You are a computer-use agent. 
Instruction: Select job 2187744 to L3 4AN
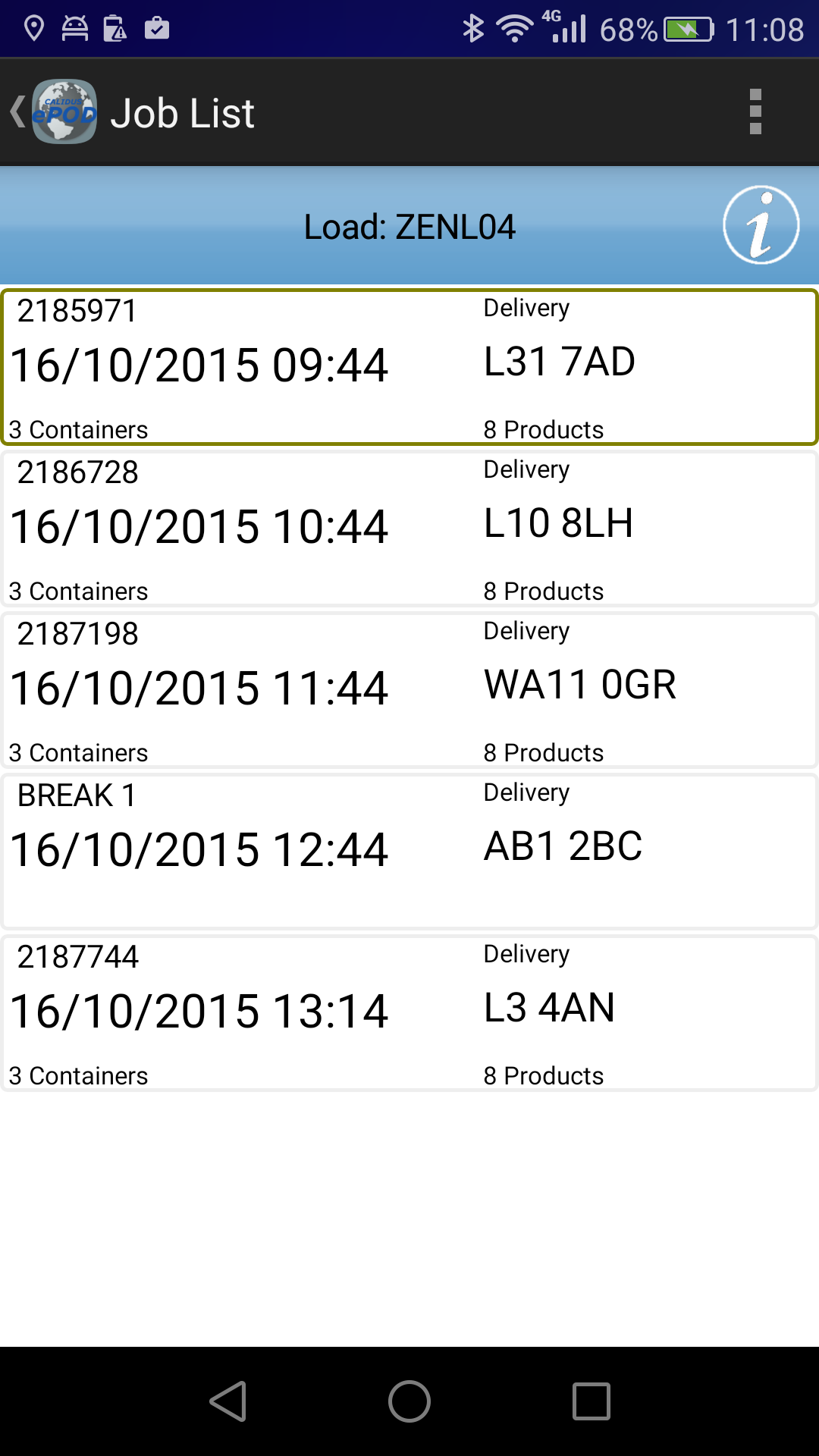[x=409, y=1013]
